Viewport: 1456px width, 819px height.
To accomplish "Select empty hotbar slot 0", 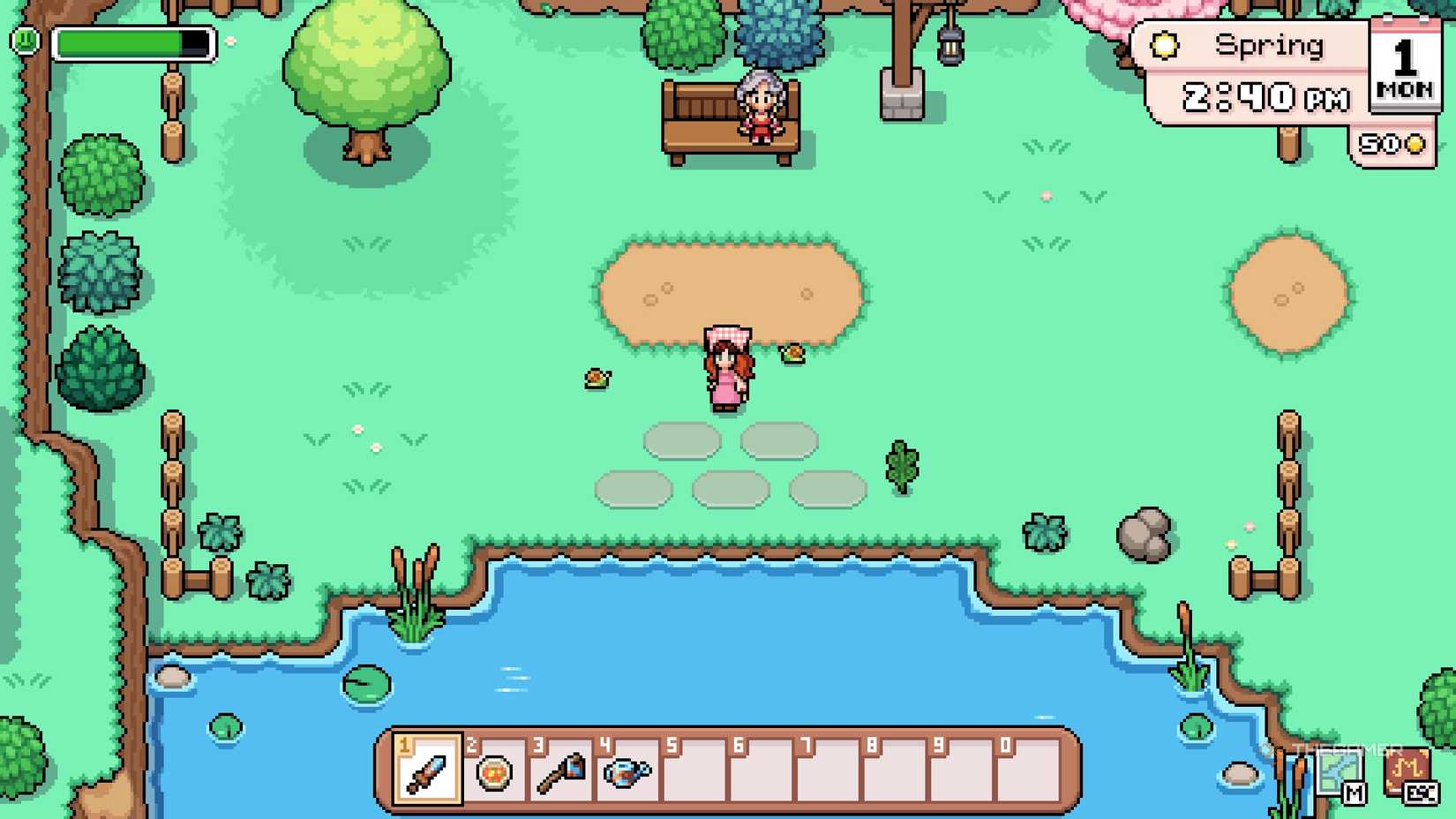I will pos(1029,771).
